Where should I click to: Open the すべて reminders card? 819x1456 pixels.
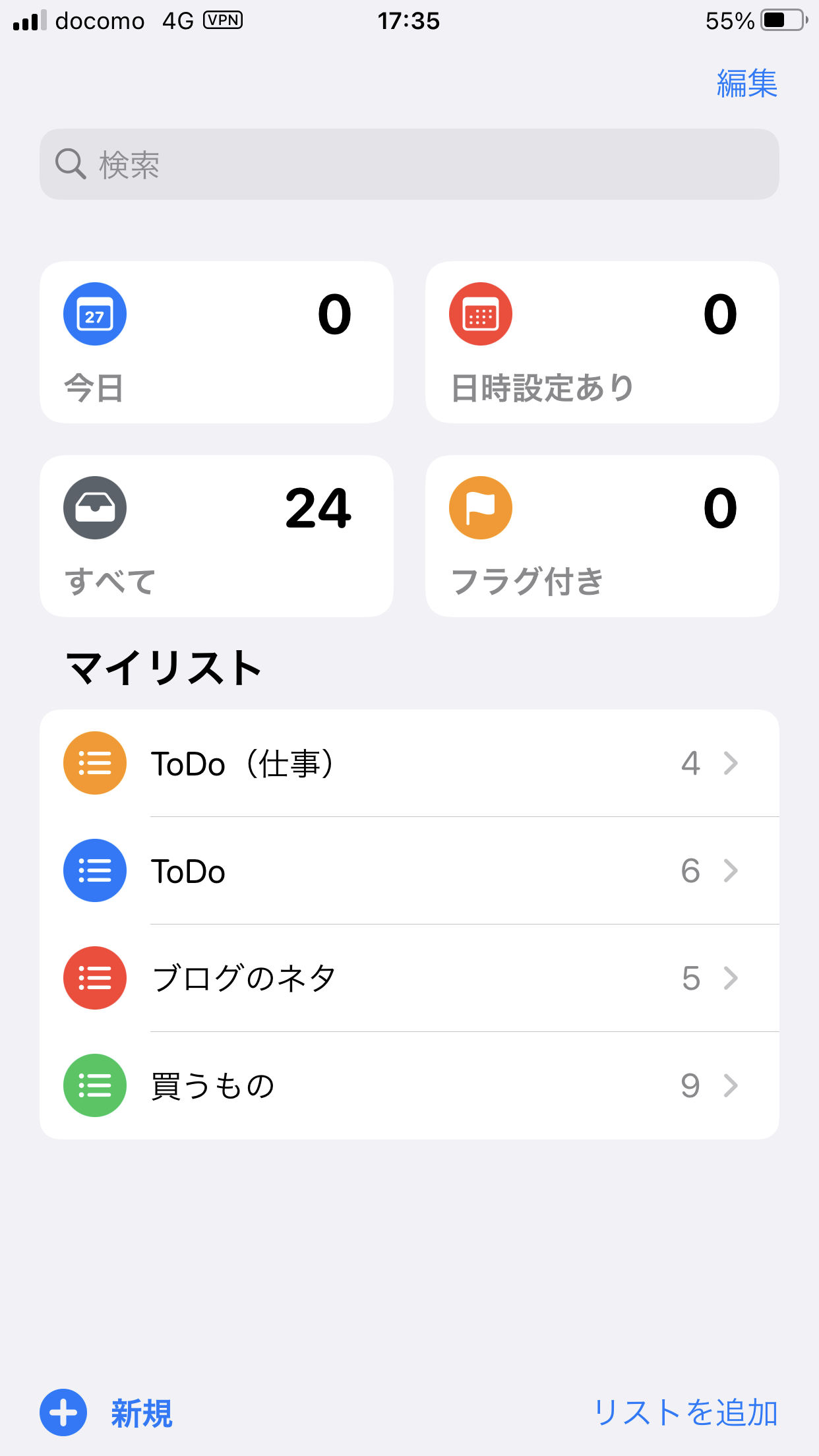point(216,536)
